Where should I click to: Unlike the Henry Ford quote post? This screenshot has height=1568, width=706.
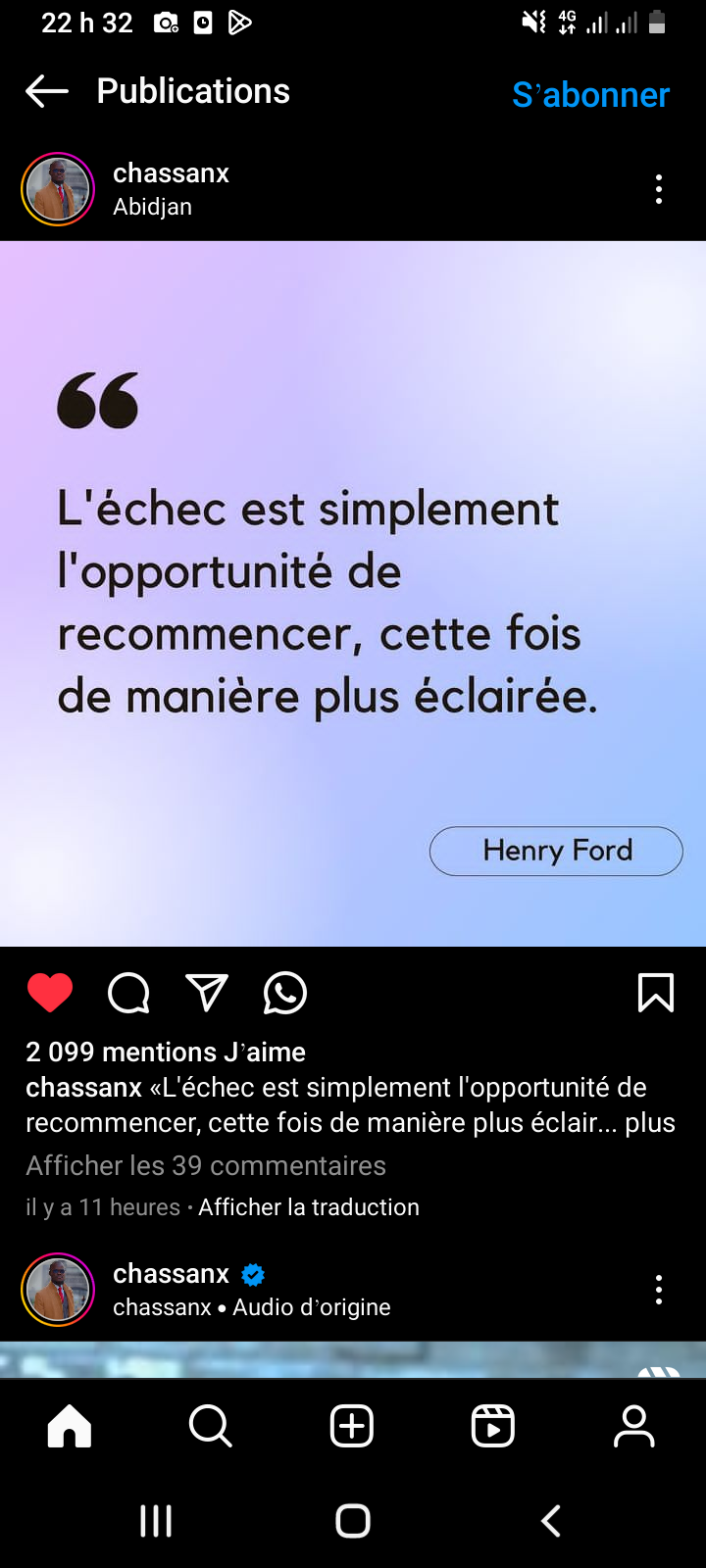point(50,993)
